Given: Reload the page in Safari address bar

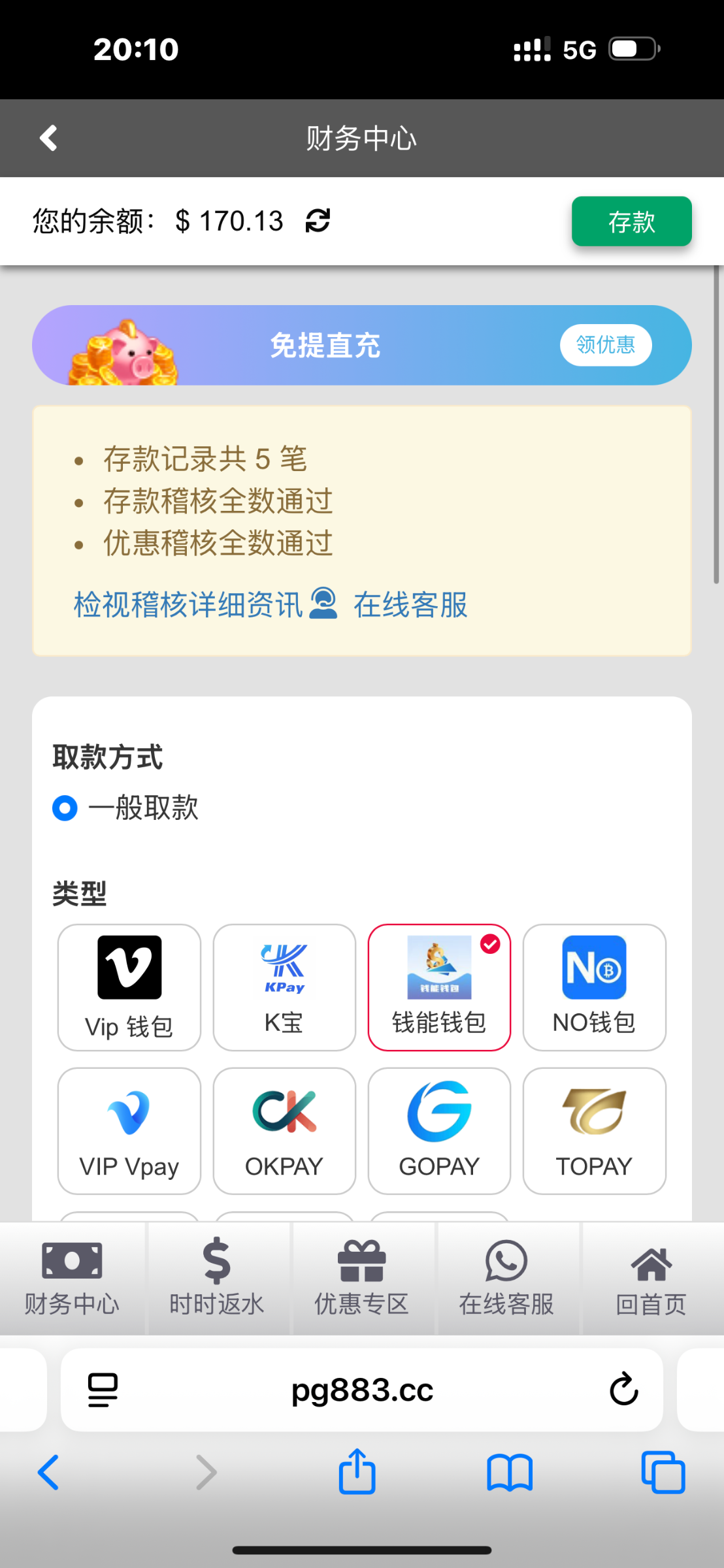Looking at the screenshot, I should pyautogui.click(x=623, y=1388).
